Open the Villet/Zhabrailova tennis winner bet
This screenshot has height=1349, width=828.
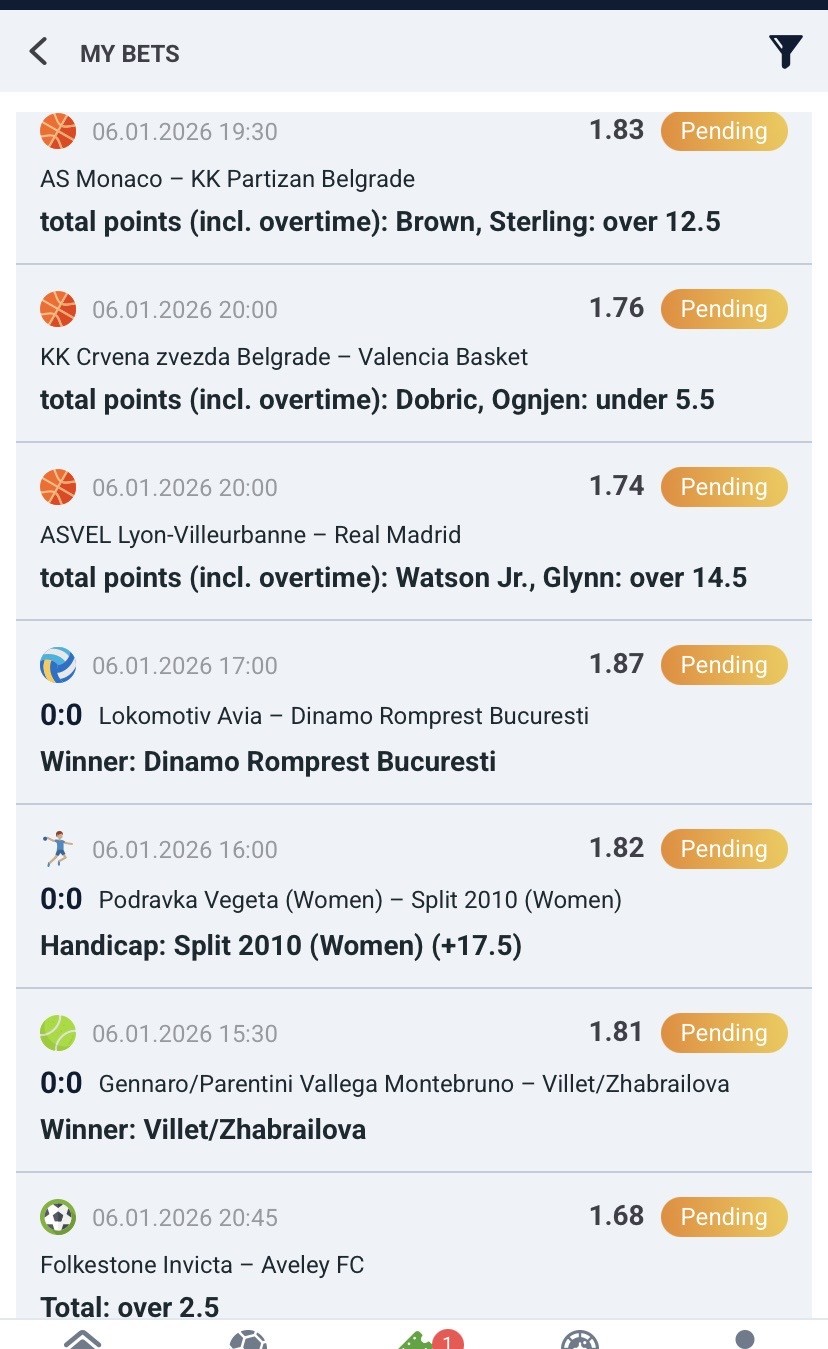413,1082
